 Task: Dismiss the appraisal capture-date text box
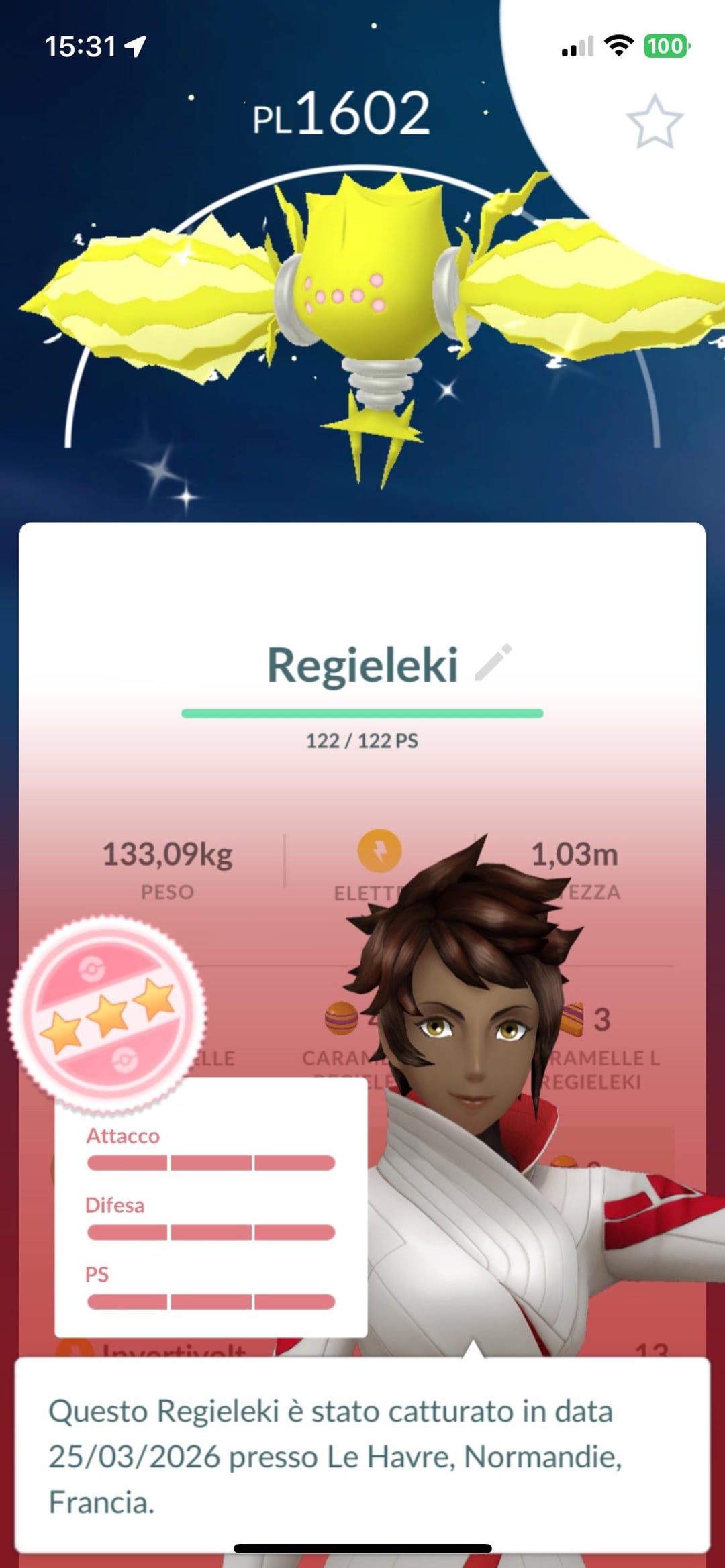click(362, 1456)
